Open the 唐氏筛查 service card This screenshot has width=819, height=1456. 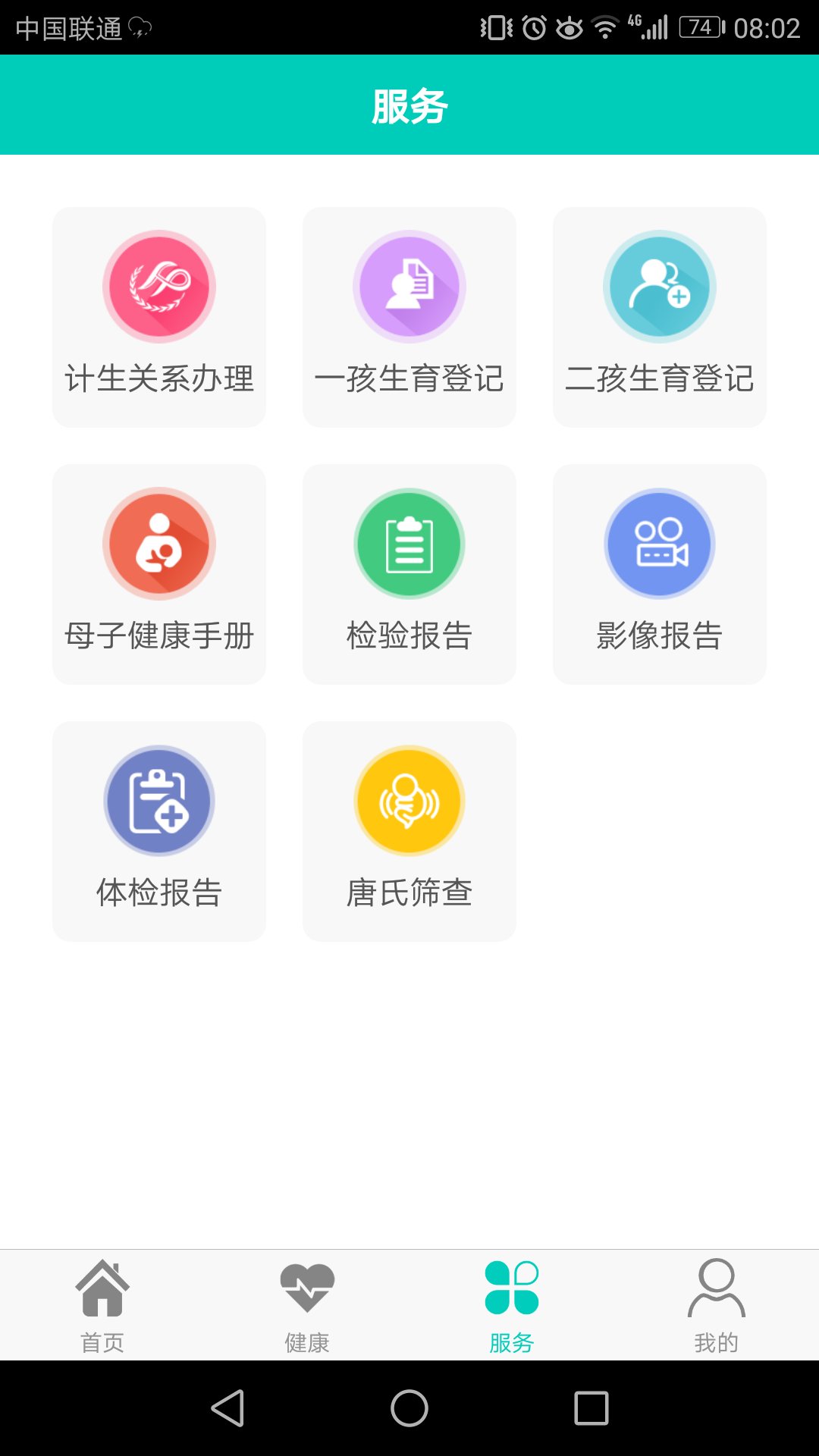coord(409,832)
